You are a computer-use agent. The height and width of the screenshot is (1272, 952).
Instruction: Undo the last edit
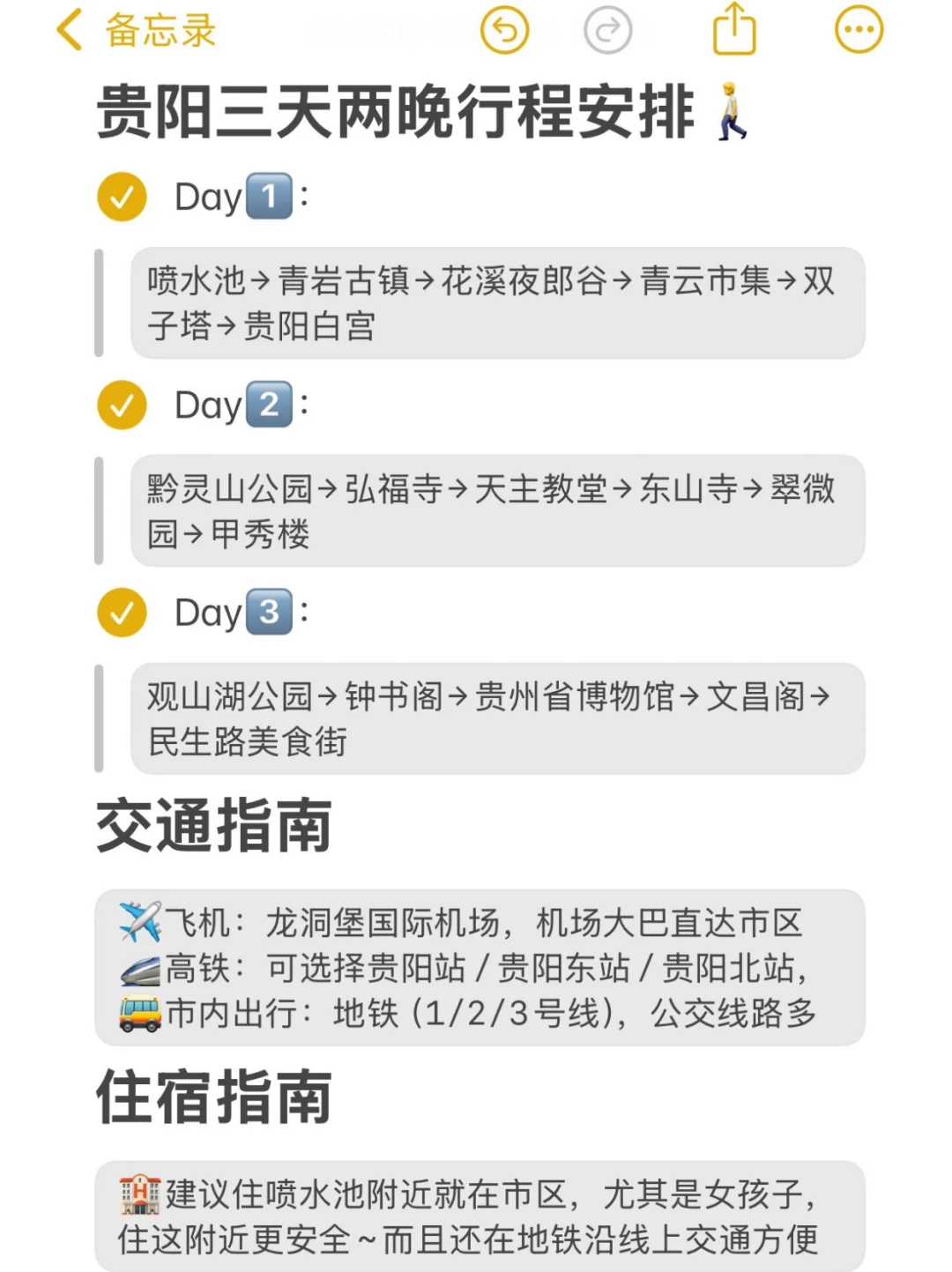504,31
